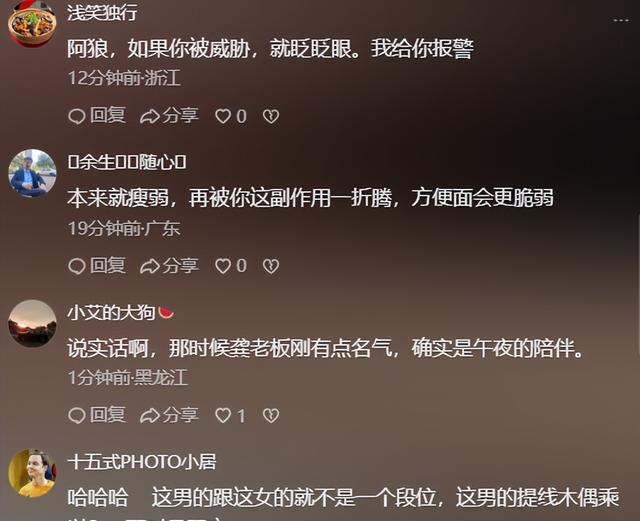The width and height of the screenshot is (640, 521).
Task: Open 小艾的大狗's profile avatar
Action: point(32,323)
